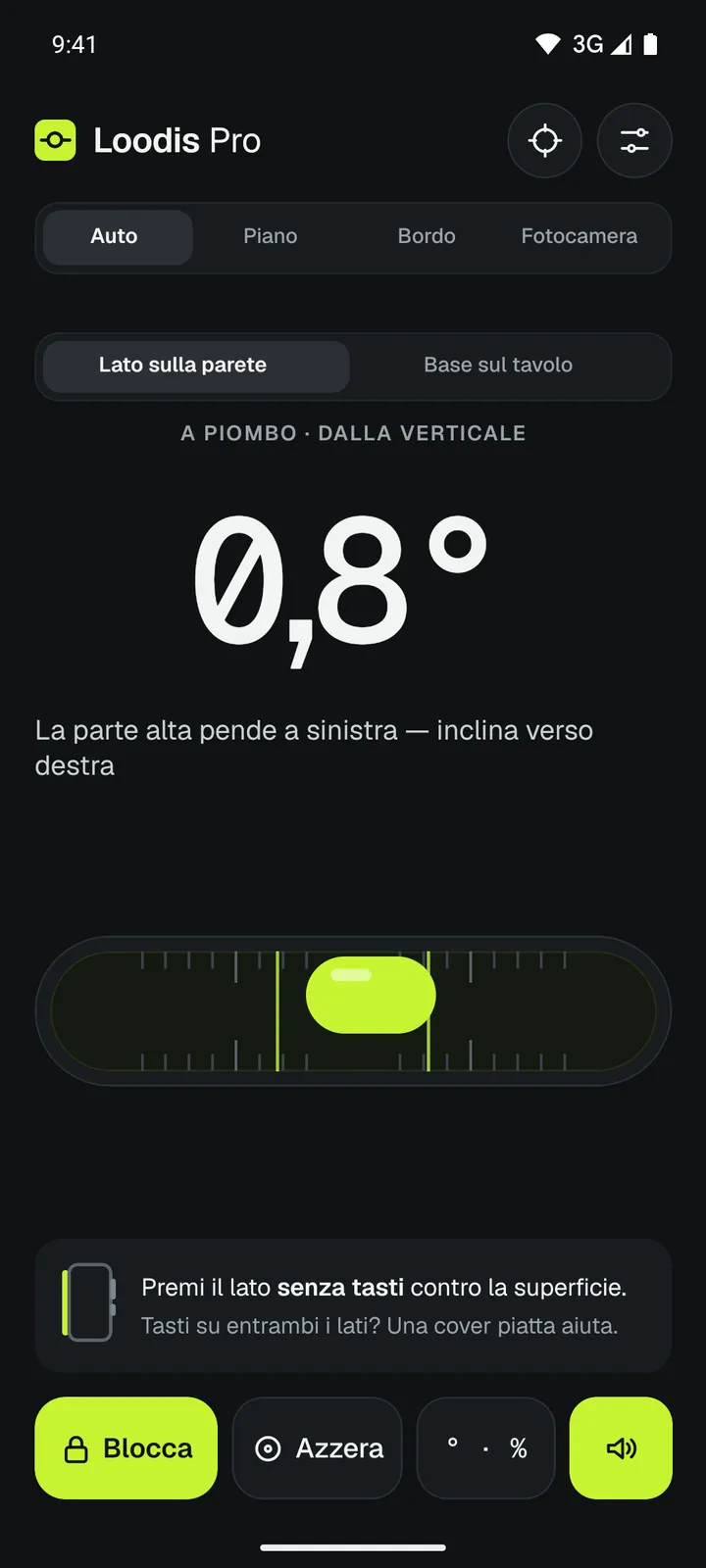Tap the Blocca button to lock reading

coord(126,1448)
